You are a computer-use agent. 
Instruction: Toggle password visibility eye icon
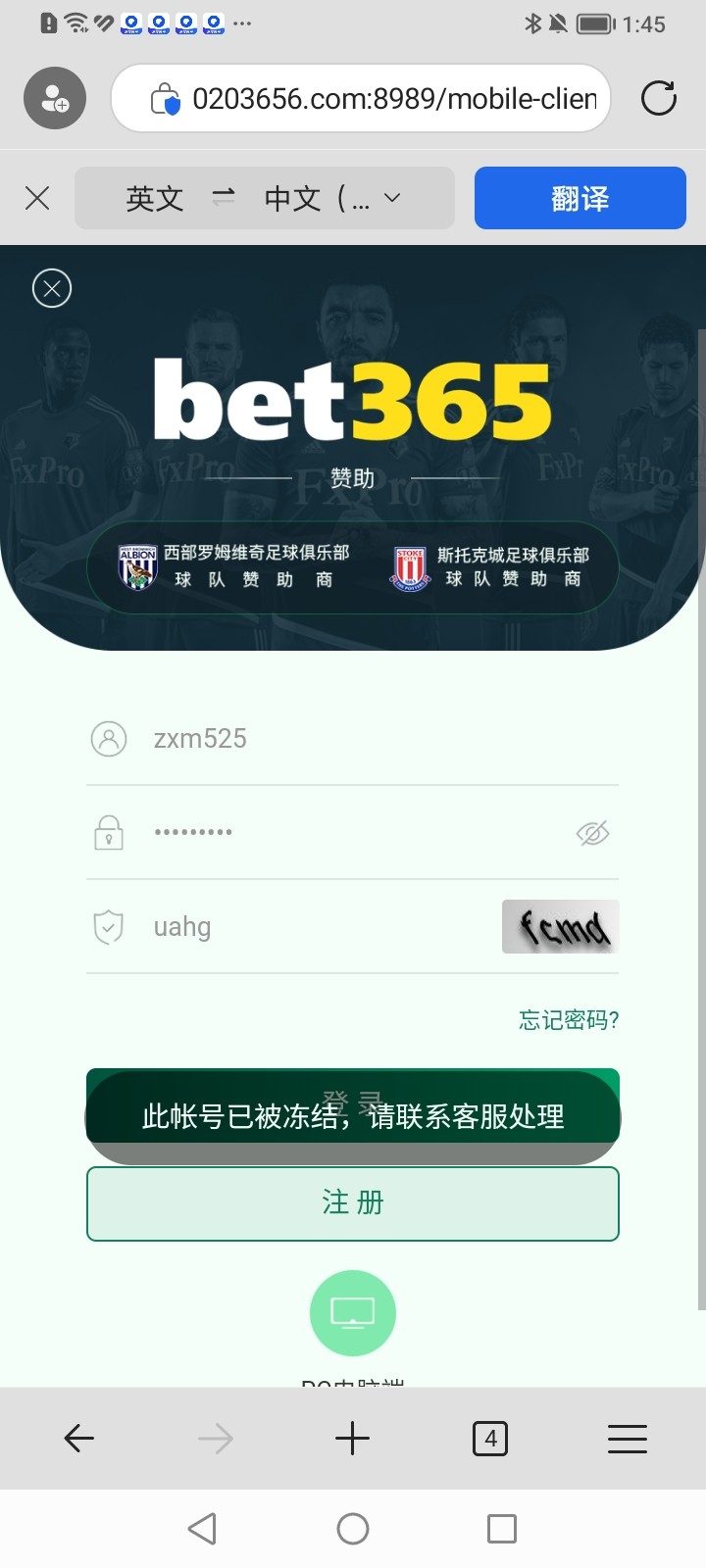pyautogui.click(x=592, y=833)
